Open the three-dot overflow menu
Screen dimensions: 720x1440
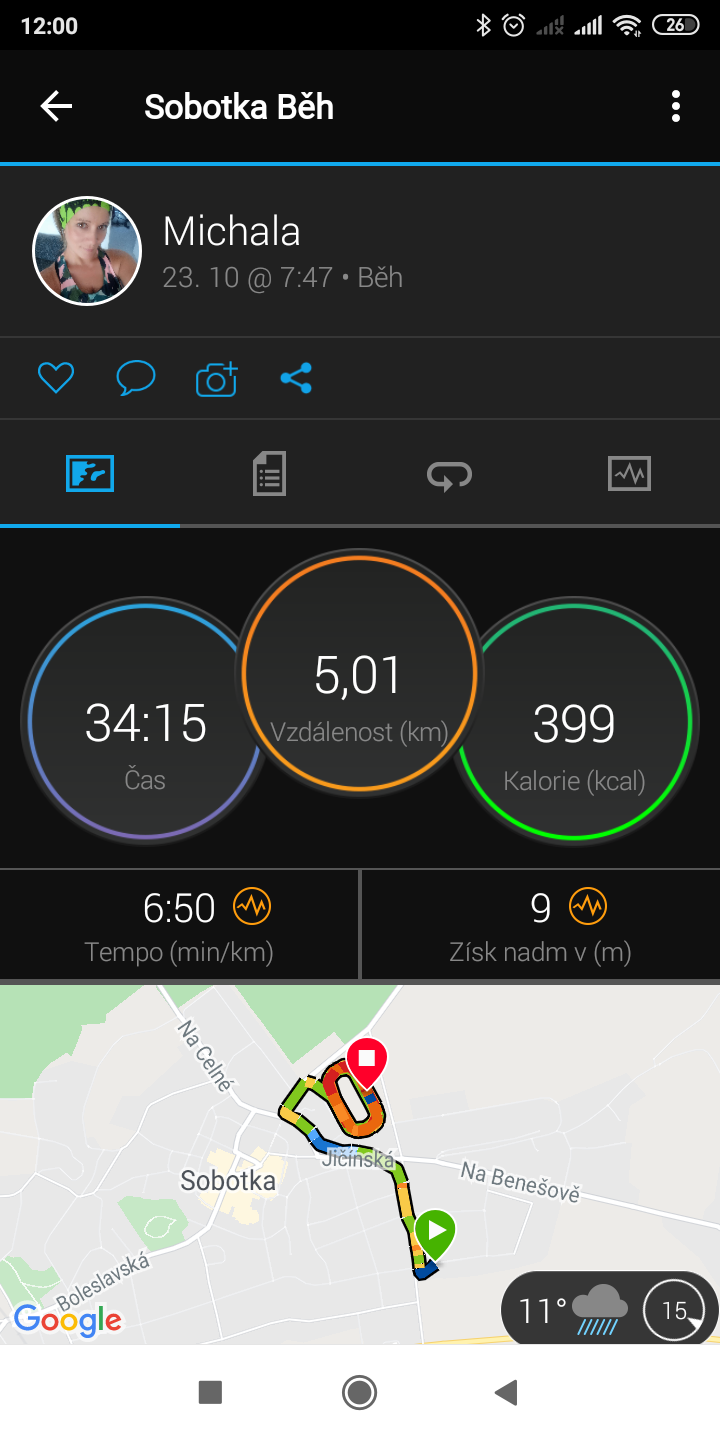(x=676, y=106)
